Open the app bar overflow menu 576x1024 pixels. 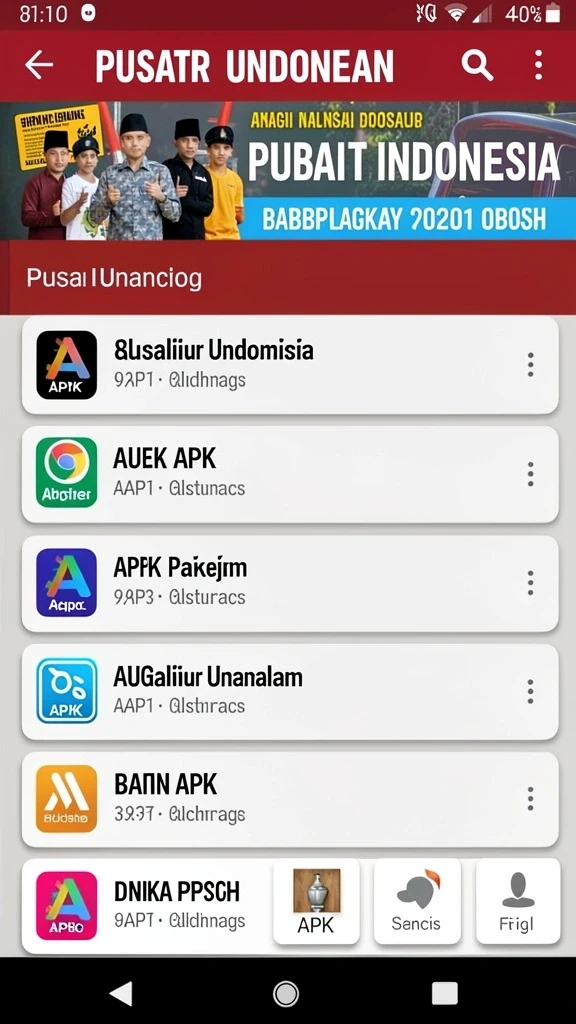click(x=538, y=65)
